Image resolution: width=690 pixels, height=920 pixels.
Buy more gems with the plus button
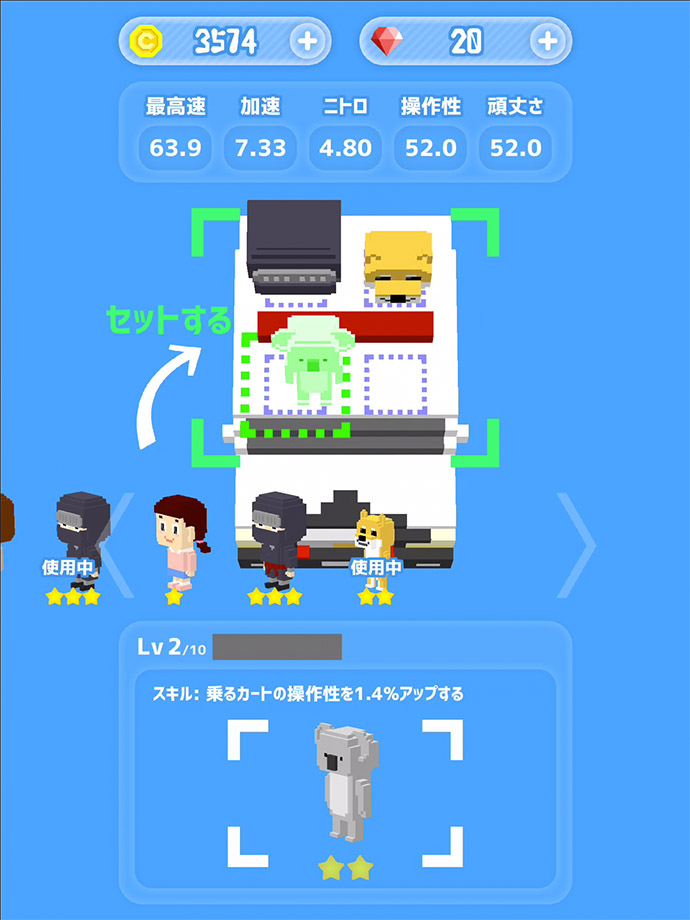pyautogui.click(x=548, y=41)
